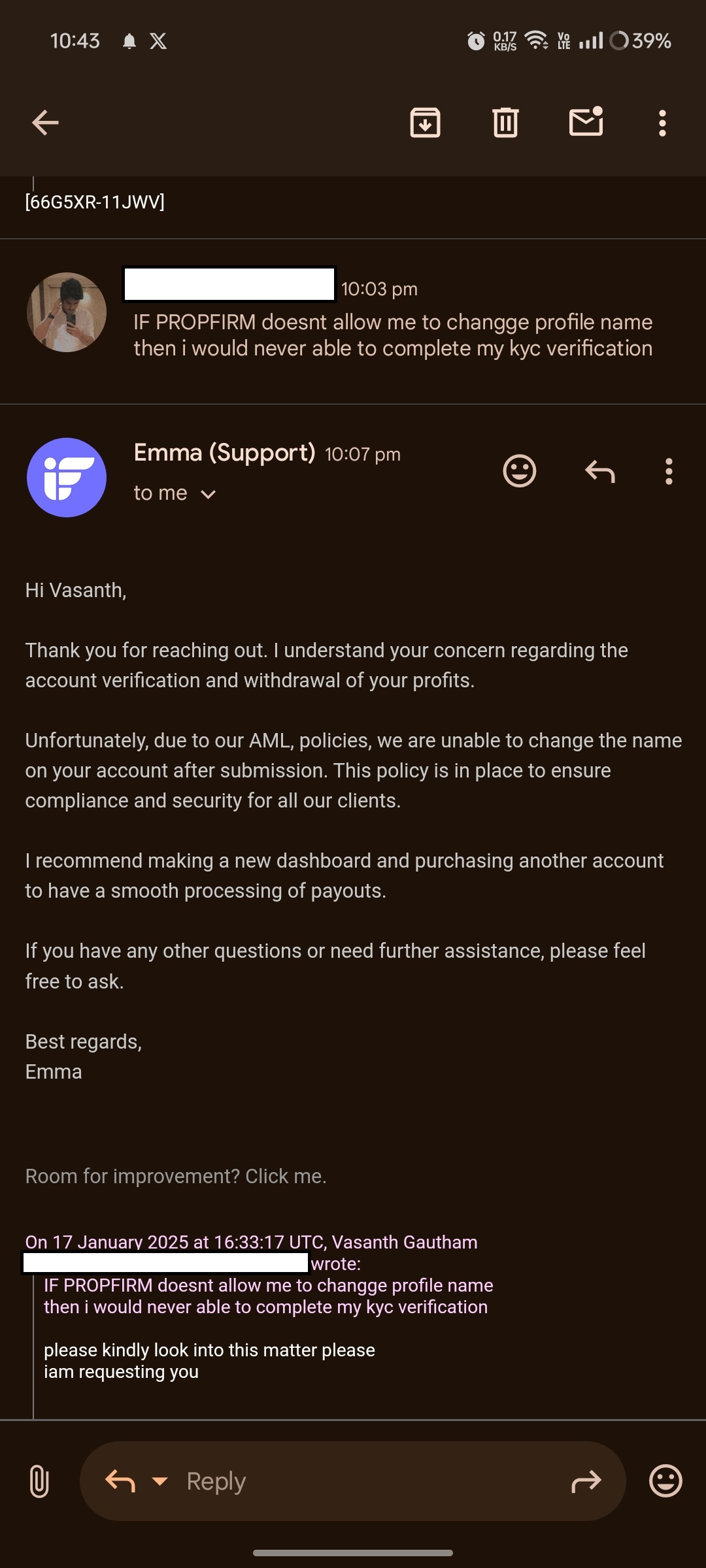Mark this email as unread
Screen dimensions: 706x1568
[586, 122]
